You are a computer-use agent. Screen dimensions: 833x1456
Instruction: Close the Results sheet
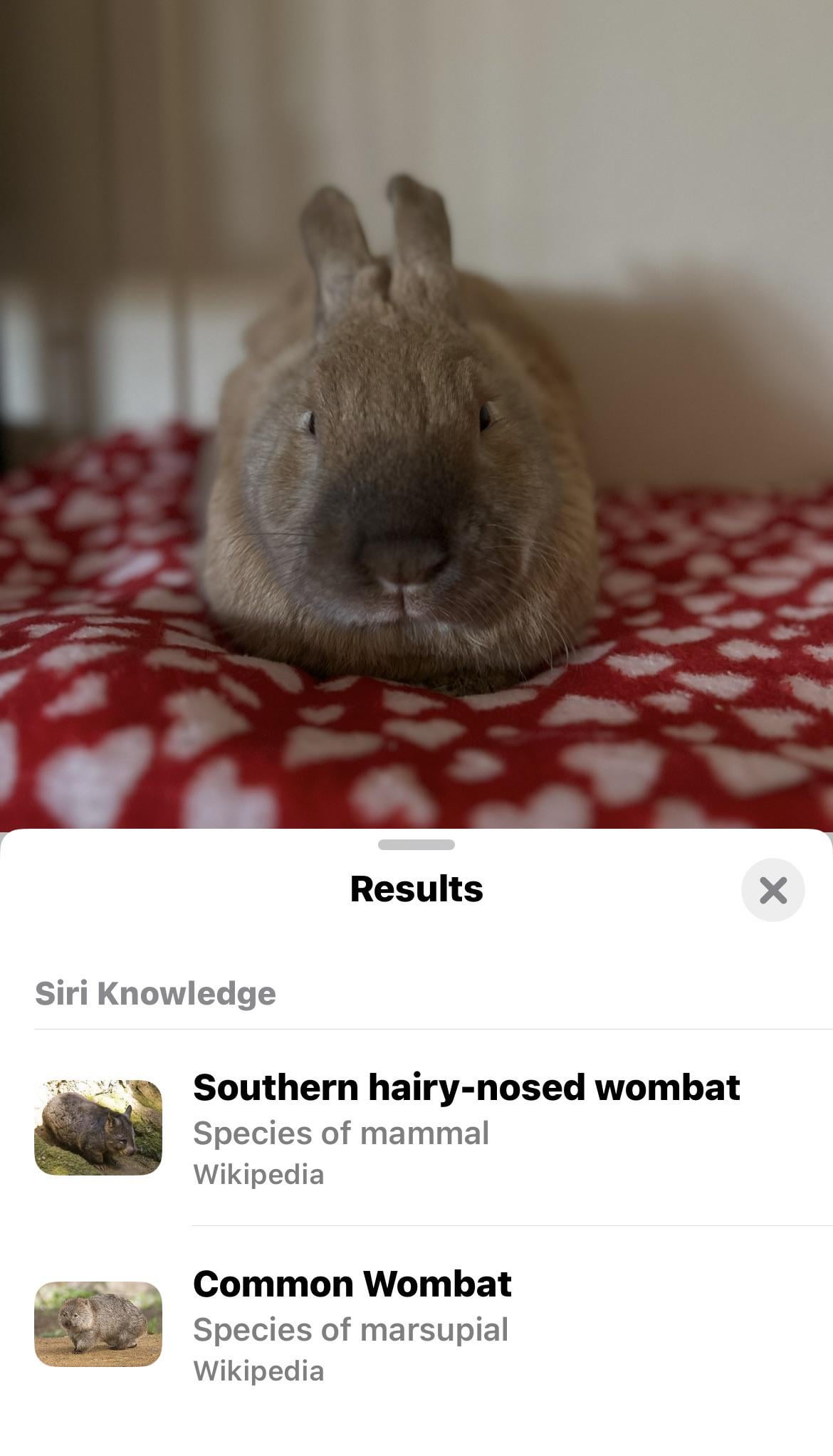click(x=772, y=890)
